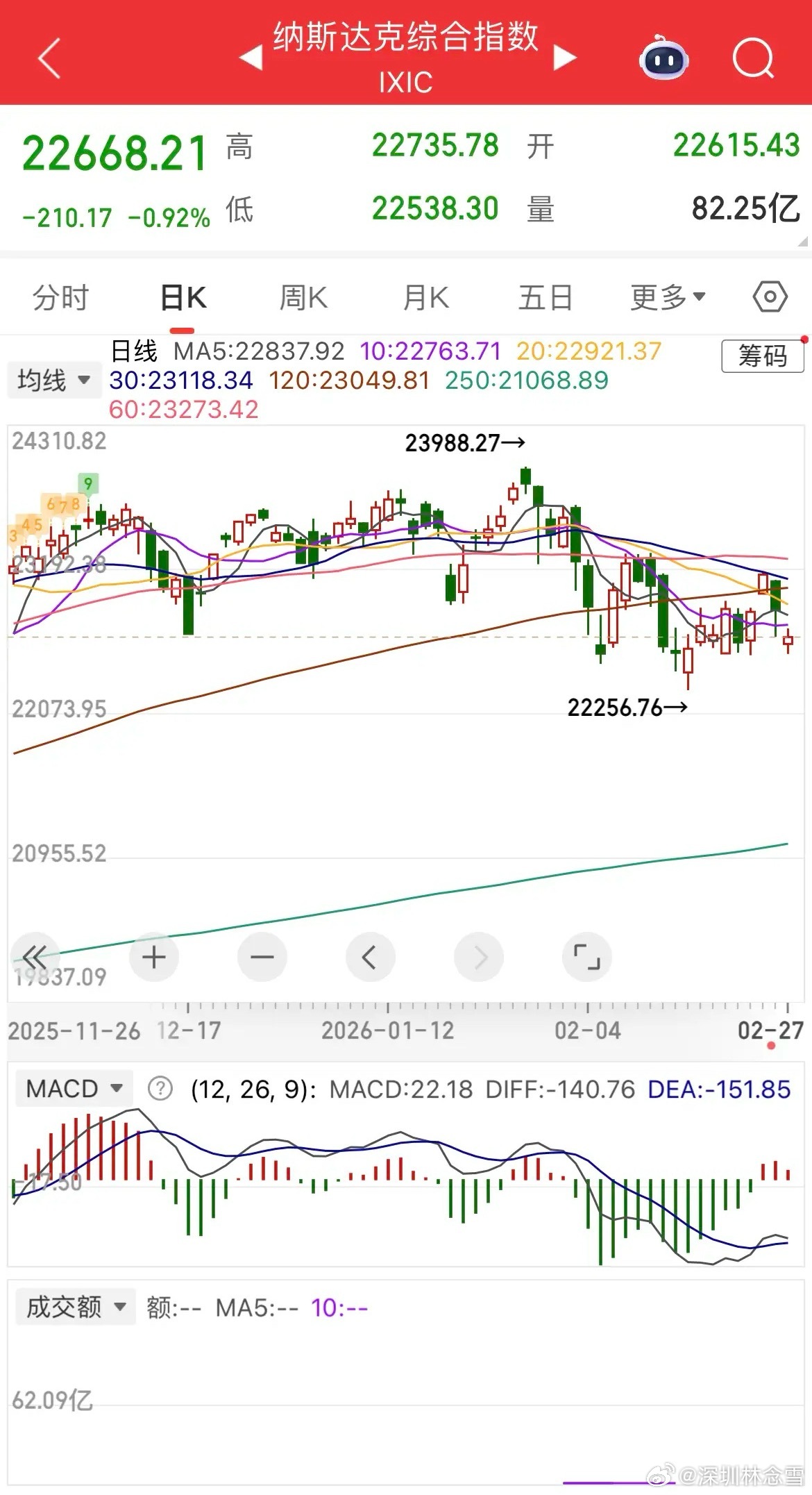
Task: Open the search magnifier
Action: (753, 58)
